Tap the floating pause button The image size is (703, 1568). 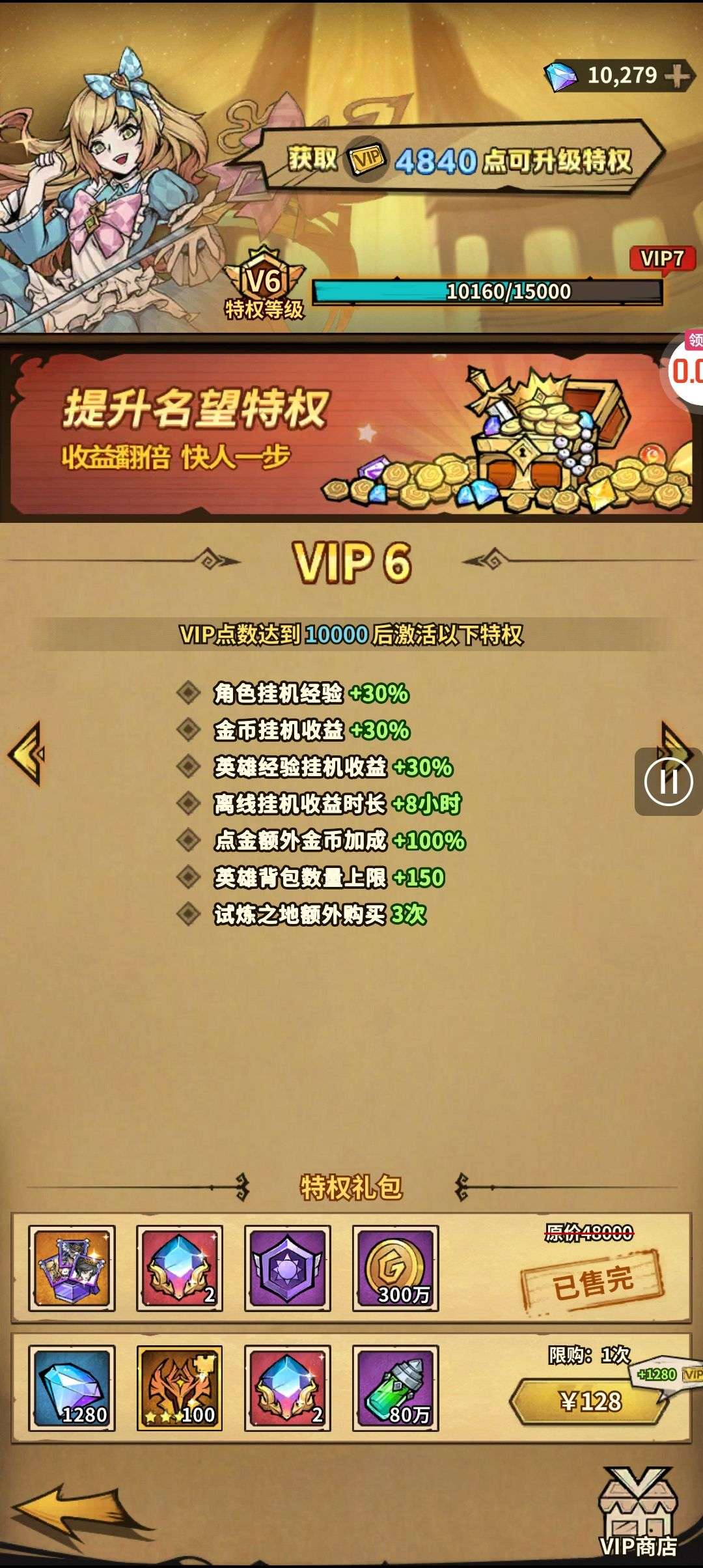click(x=668, y=782)
